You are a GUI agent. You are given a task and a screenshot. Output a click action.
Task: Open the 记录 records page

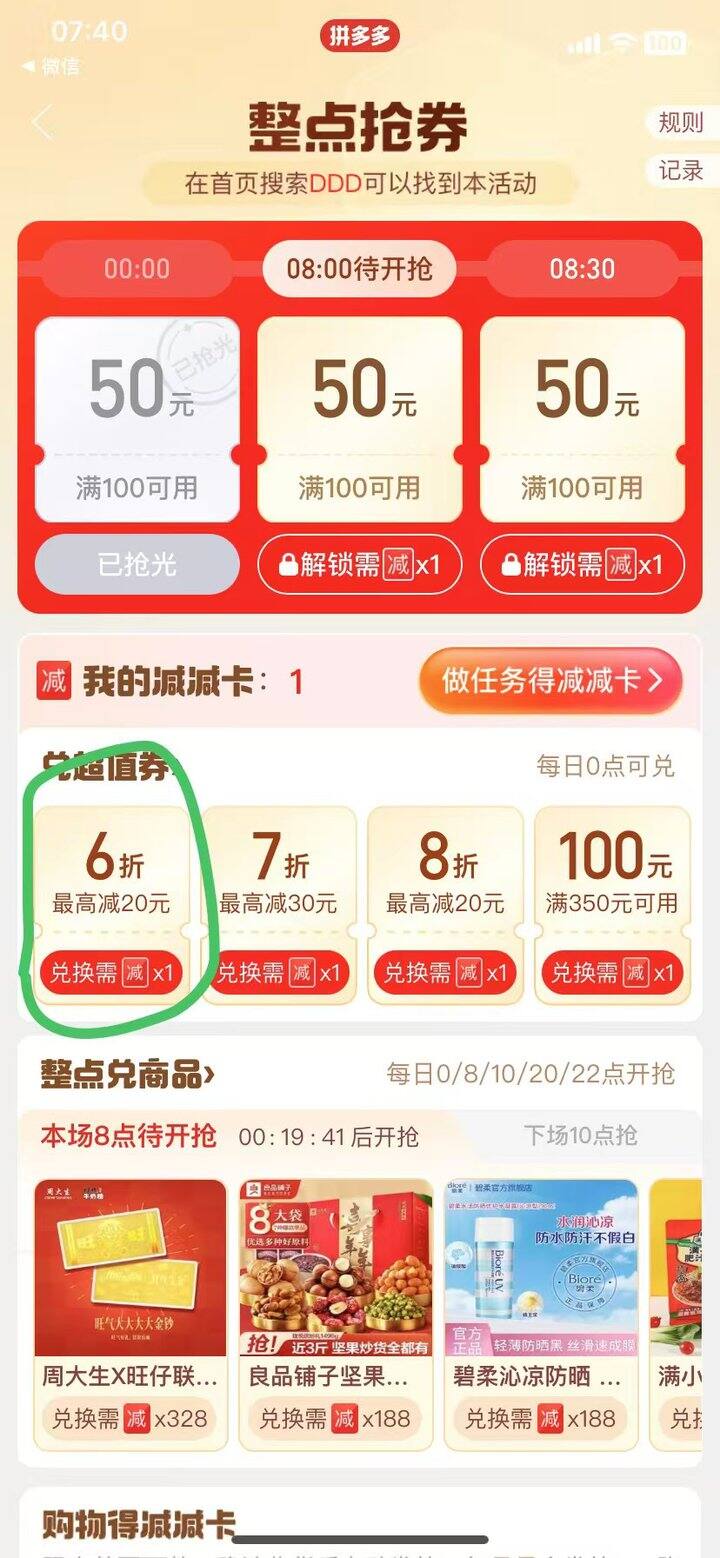[x=680, y=170]
